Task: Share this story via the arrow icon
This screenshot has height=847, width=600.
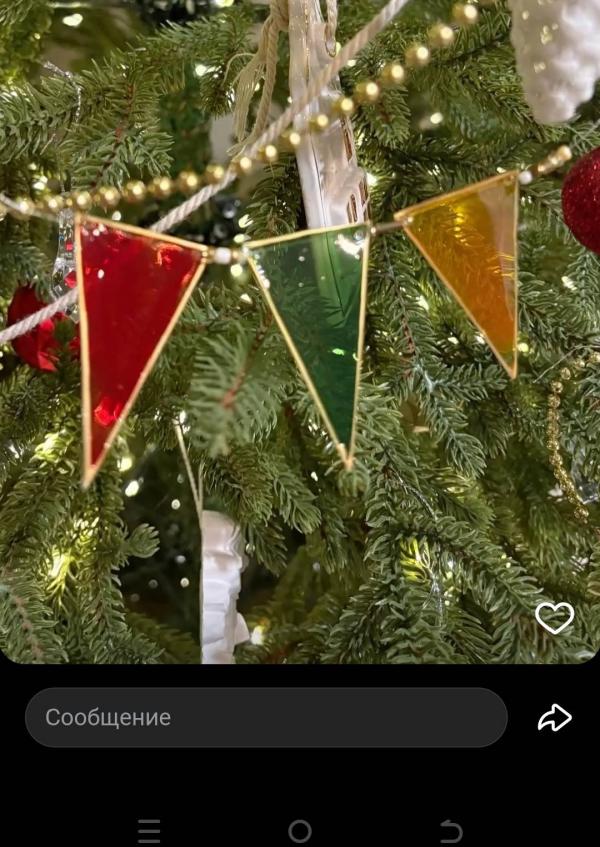Action: tap(555, 717)
